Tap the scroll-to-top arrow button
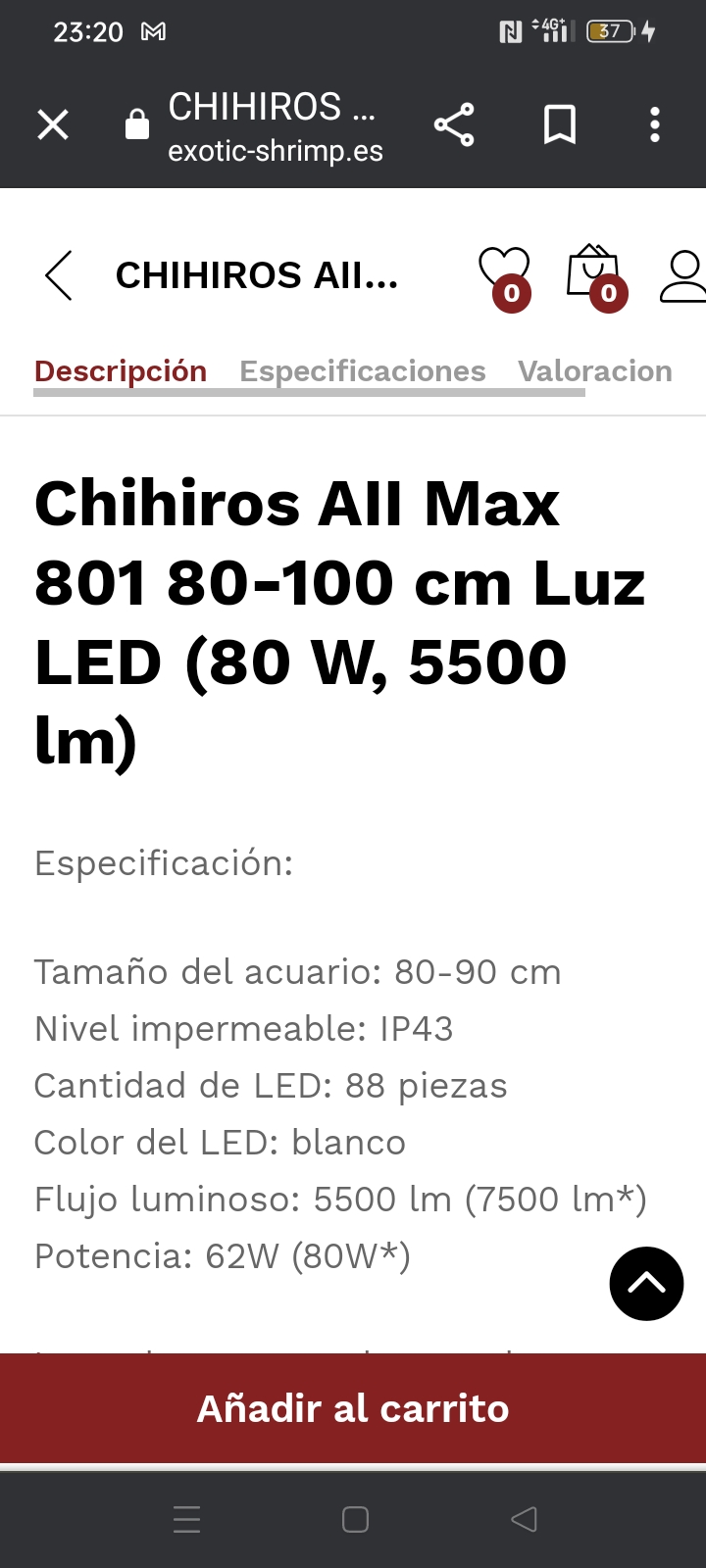The image size is (706, 1568). click(x=646, y=1283)
